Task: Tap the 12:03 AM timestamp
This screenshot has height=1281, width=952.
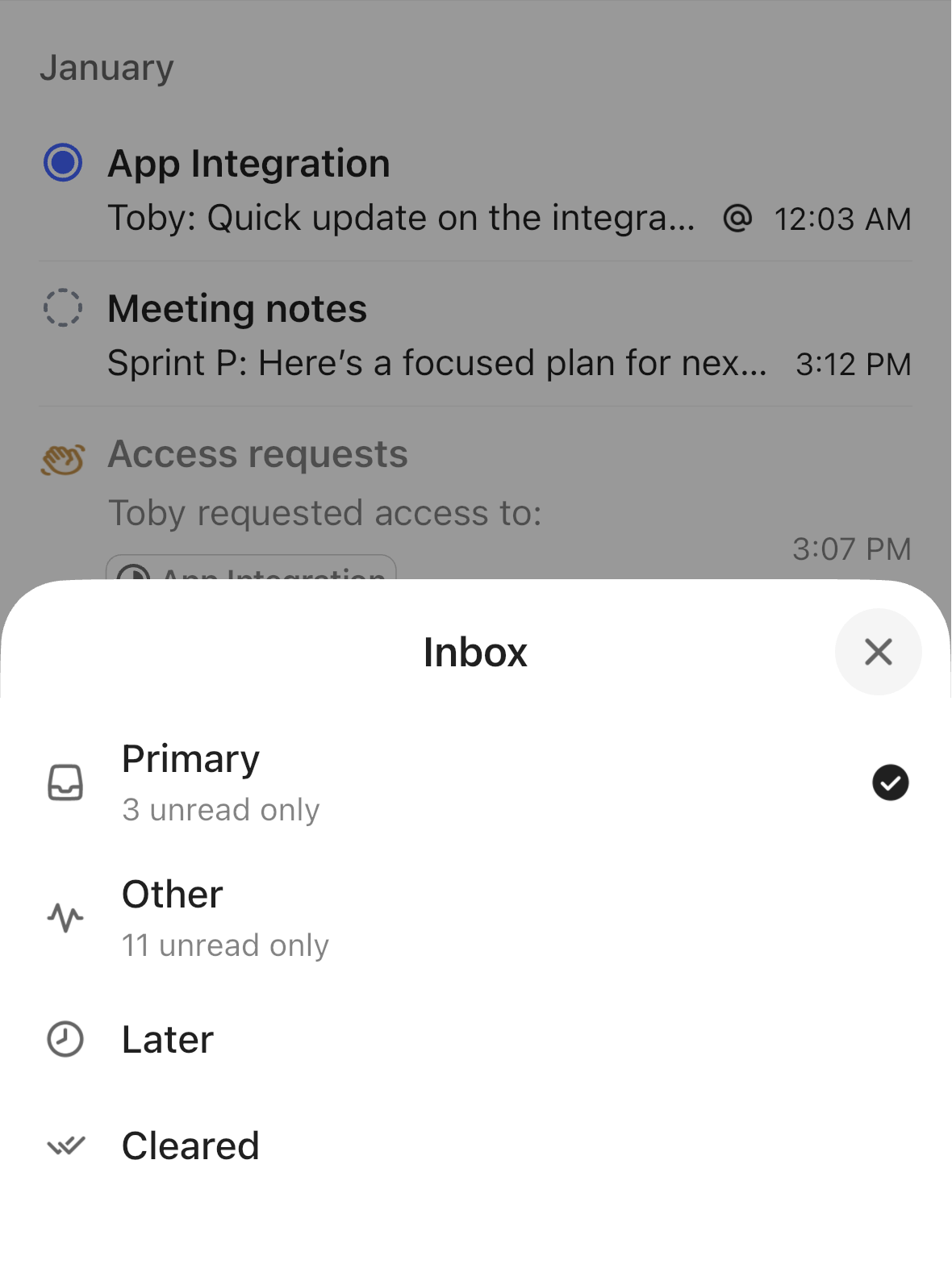Action: coord(842,219)
